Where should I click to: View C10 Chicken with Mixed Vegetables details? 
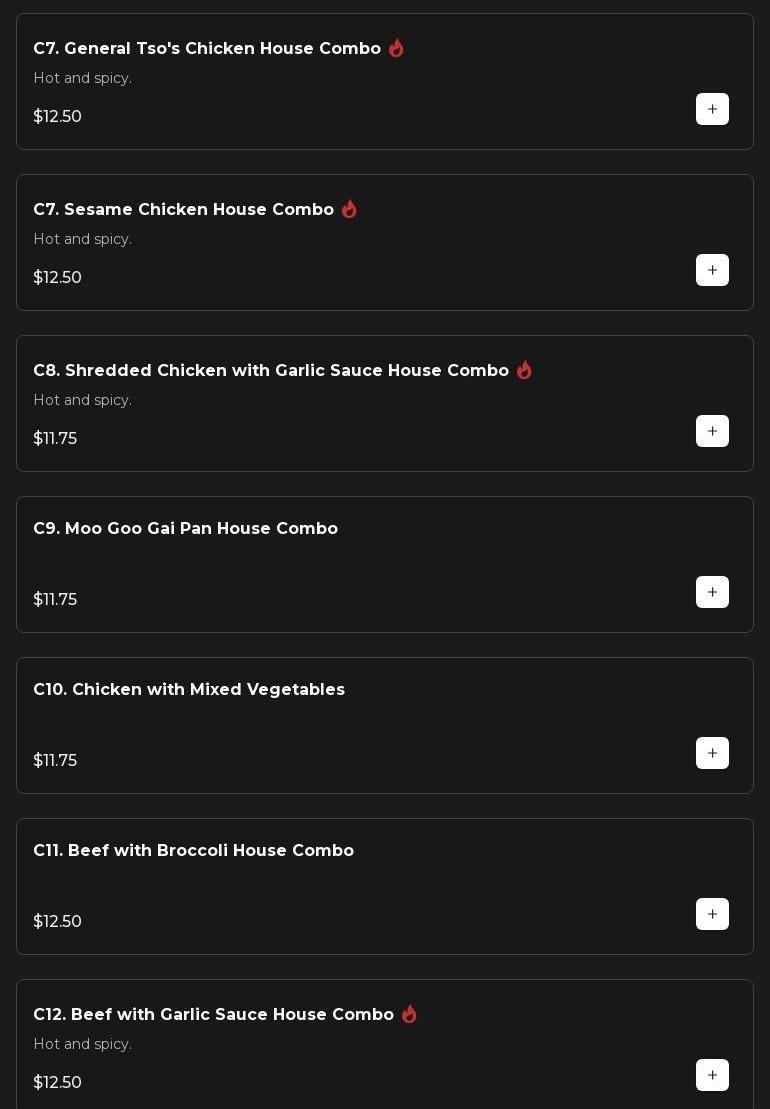[189, 690]
